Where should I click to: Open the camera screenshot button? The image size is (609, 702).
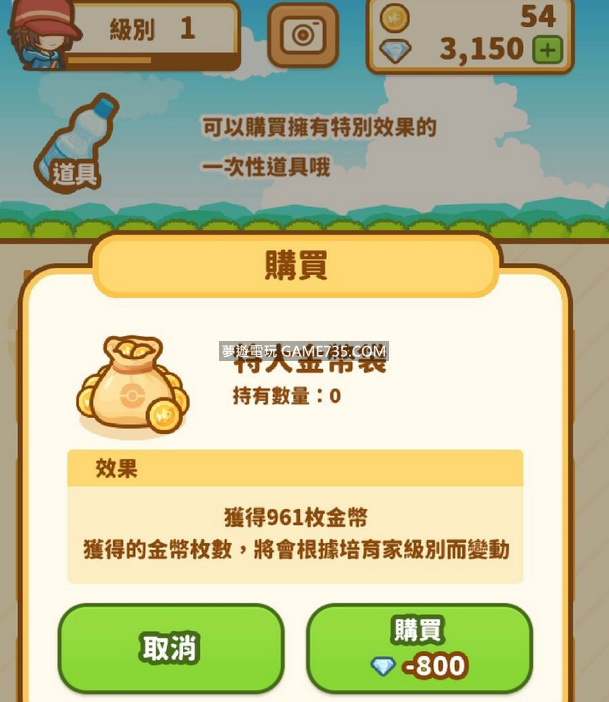[x=302, y=36]
